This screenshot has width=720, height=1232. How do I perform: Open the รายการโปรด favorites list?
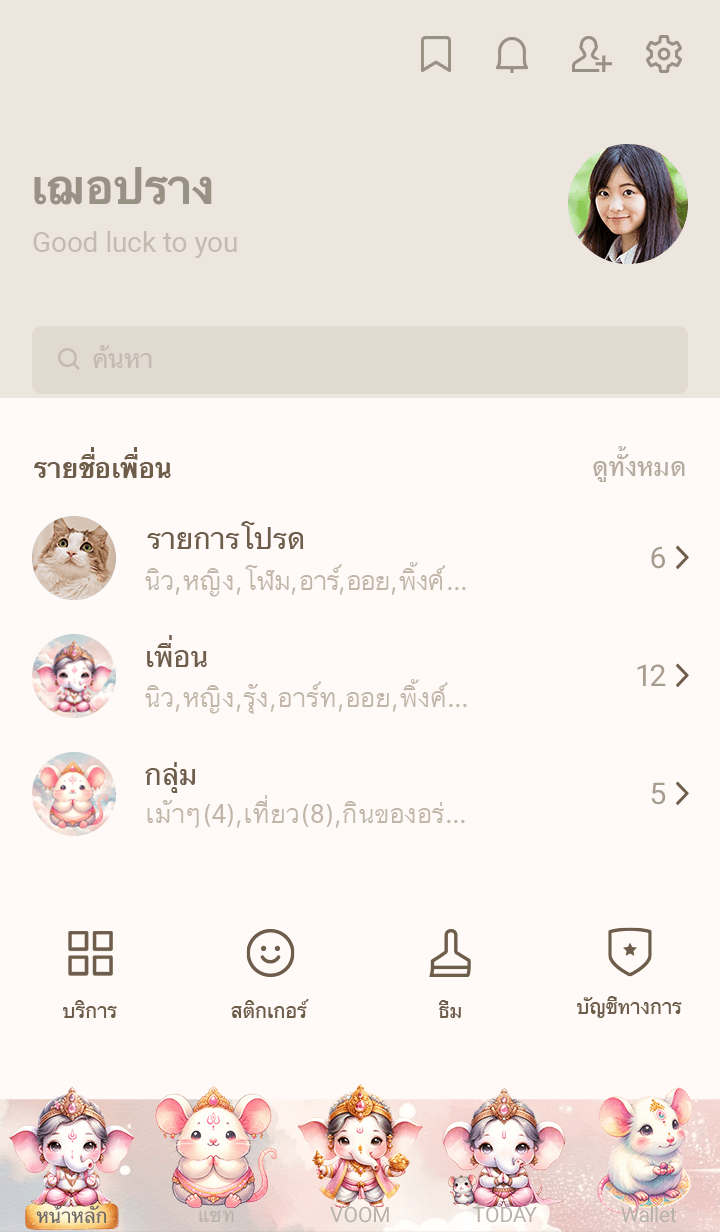360,558
